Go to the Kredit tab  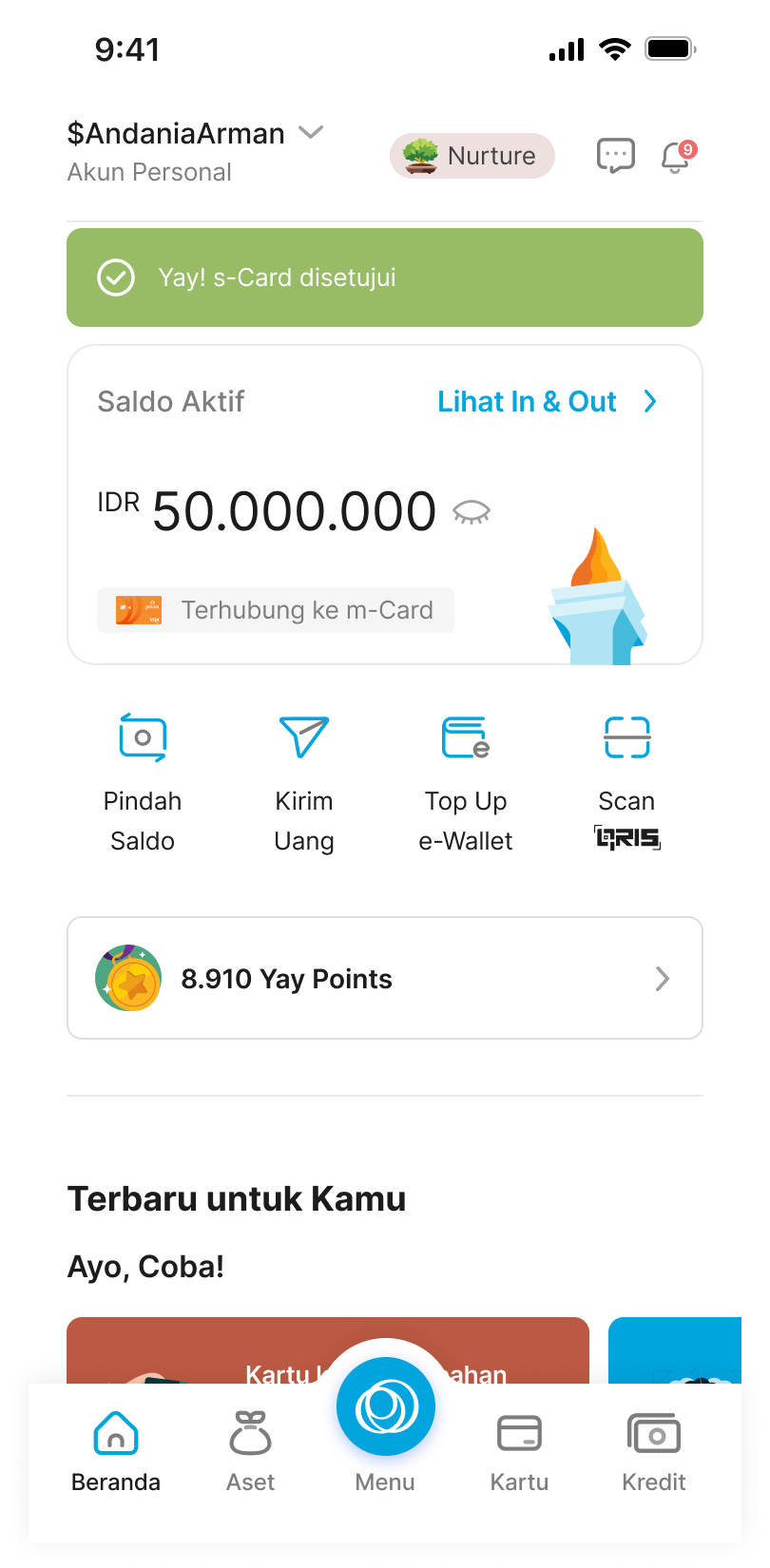tap(654, 1450)
